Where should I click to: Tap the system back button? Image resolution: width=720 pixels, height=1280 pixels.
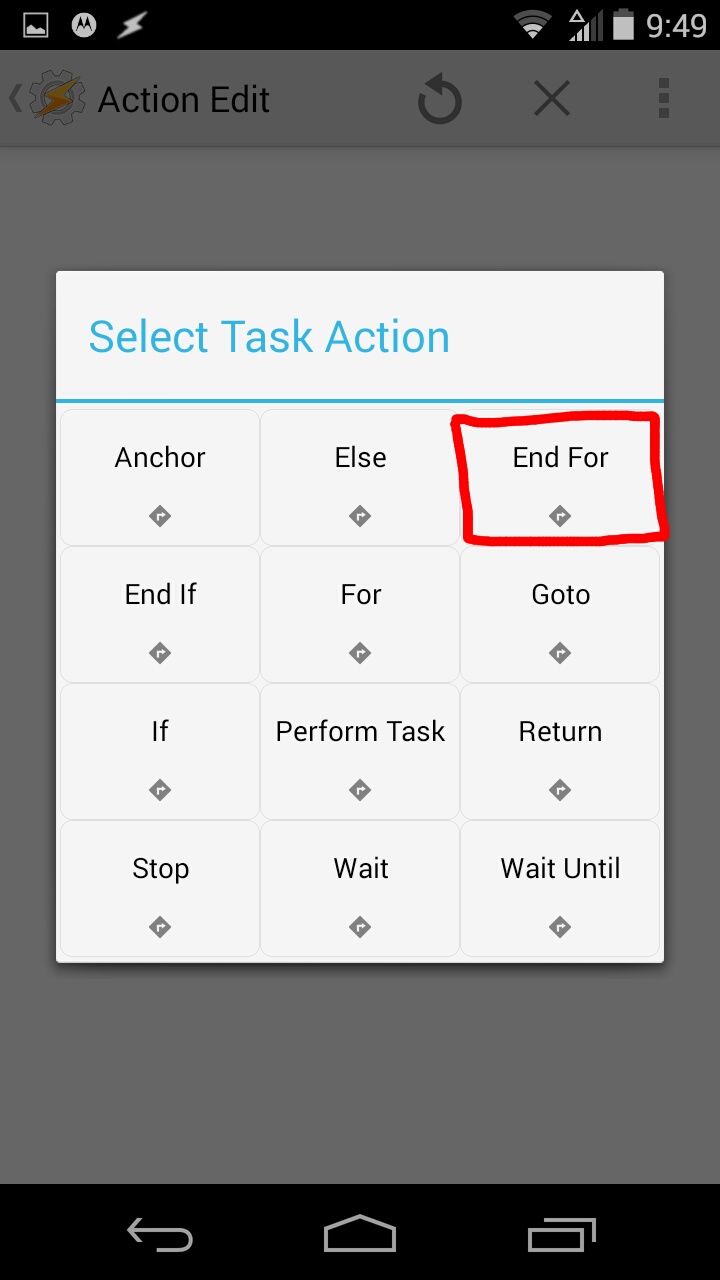[x=160, y=1234]
